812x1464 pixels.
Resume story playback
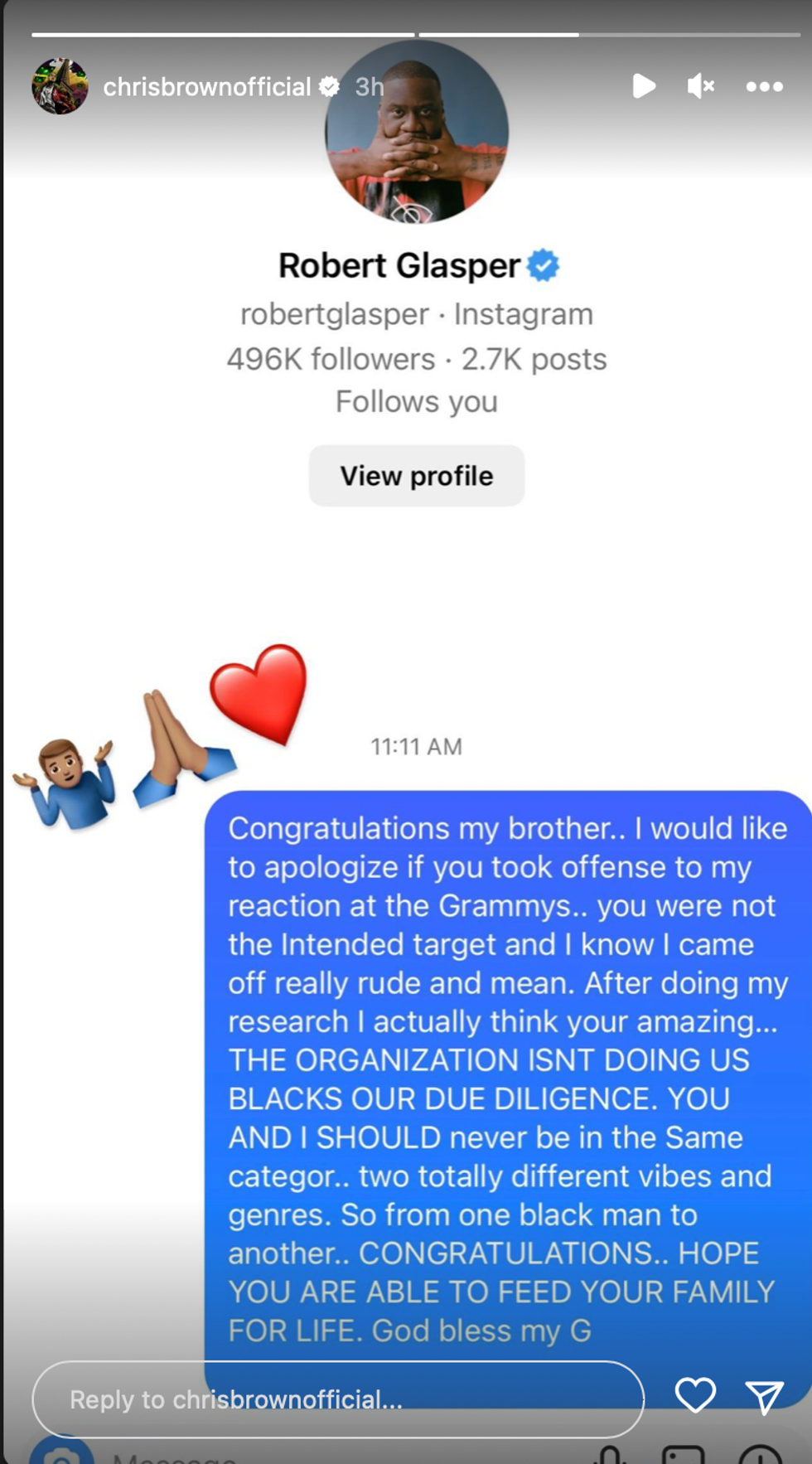(644, 86)
